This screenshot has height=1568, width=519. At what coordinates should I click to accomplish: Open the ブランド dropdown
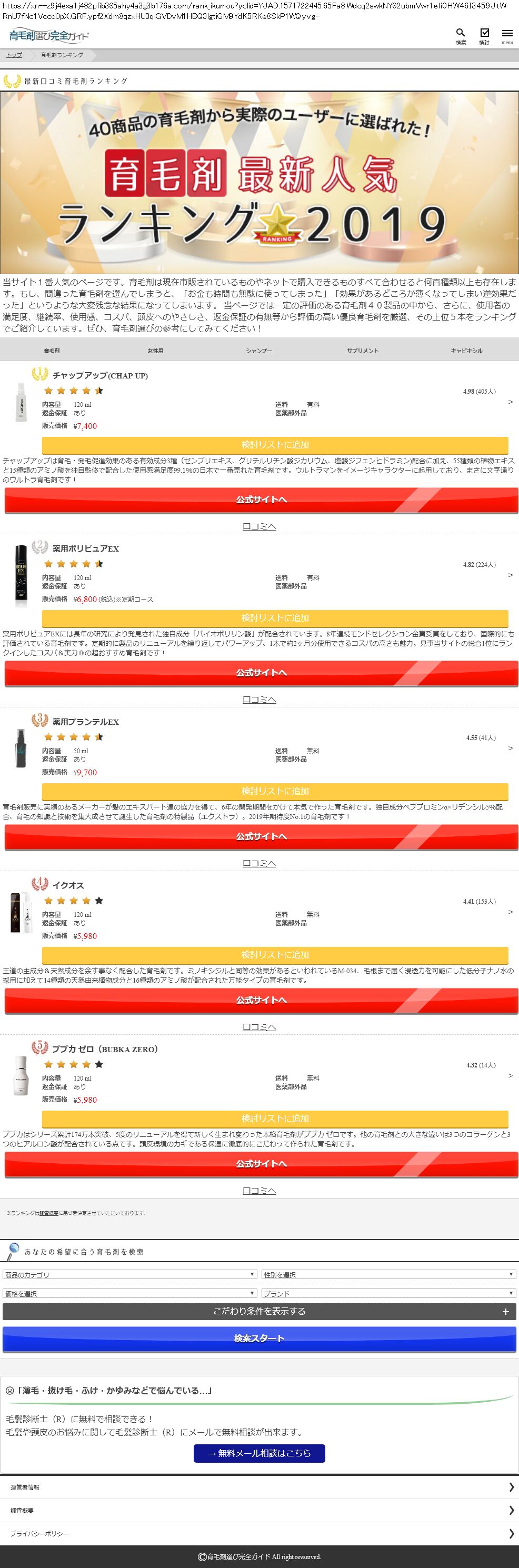point(389,1293)
